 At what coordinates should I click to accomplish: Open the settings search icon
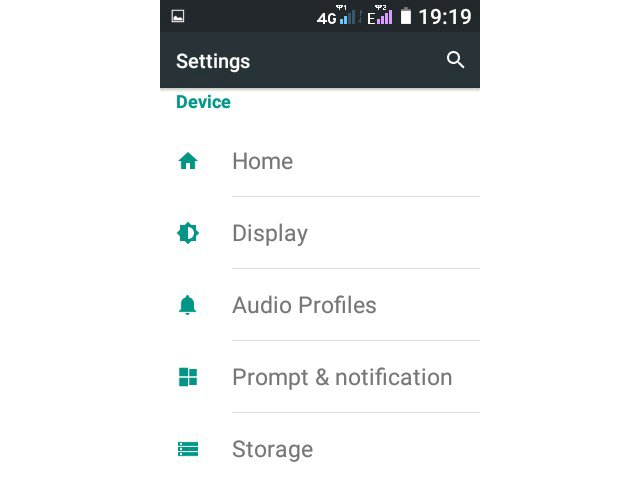pos(455,61)
